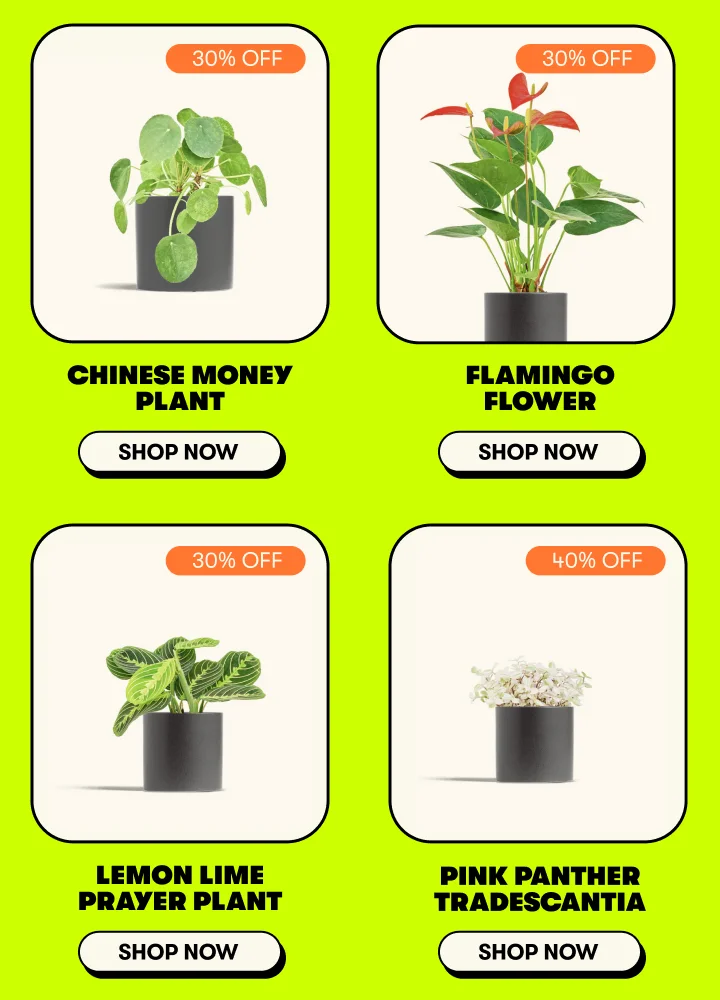Open the Chinese Money Plant product tile
Viewport: 720px width, 1000px height.
pyautogui.click(x=180, y=185)
